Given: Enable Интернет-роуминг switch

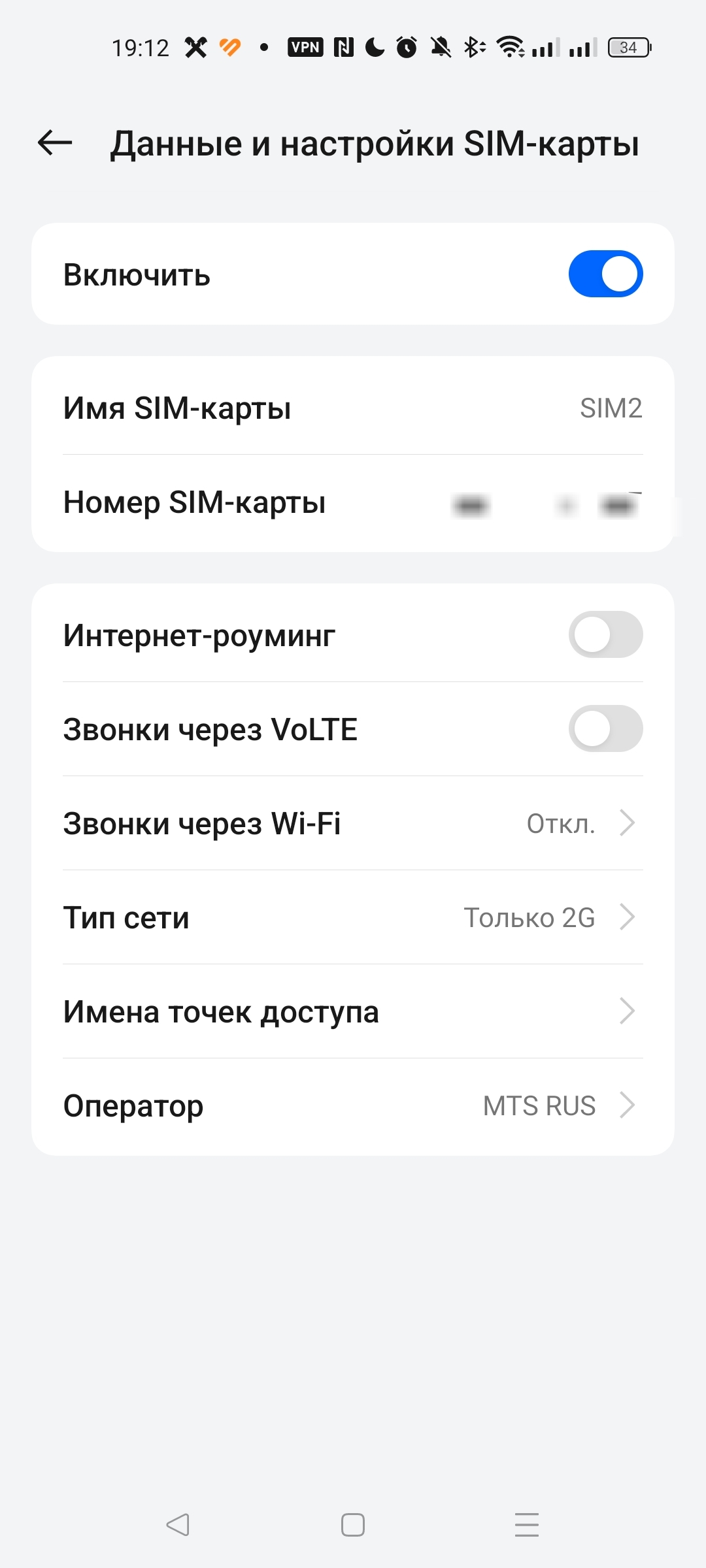Looking at the screenshot, I should tap(605, 634).
